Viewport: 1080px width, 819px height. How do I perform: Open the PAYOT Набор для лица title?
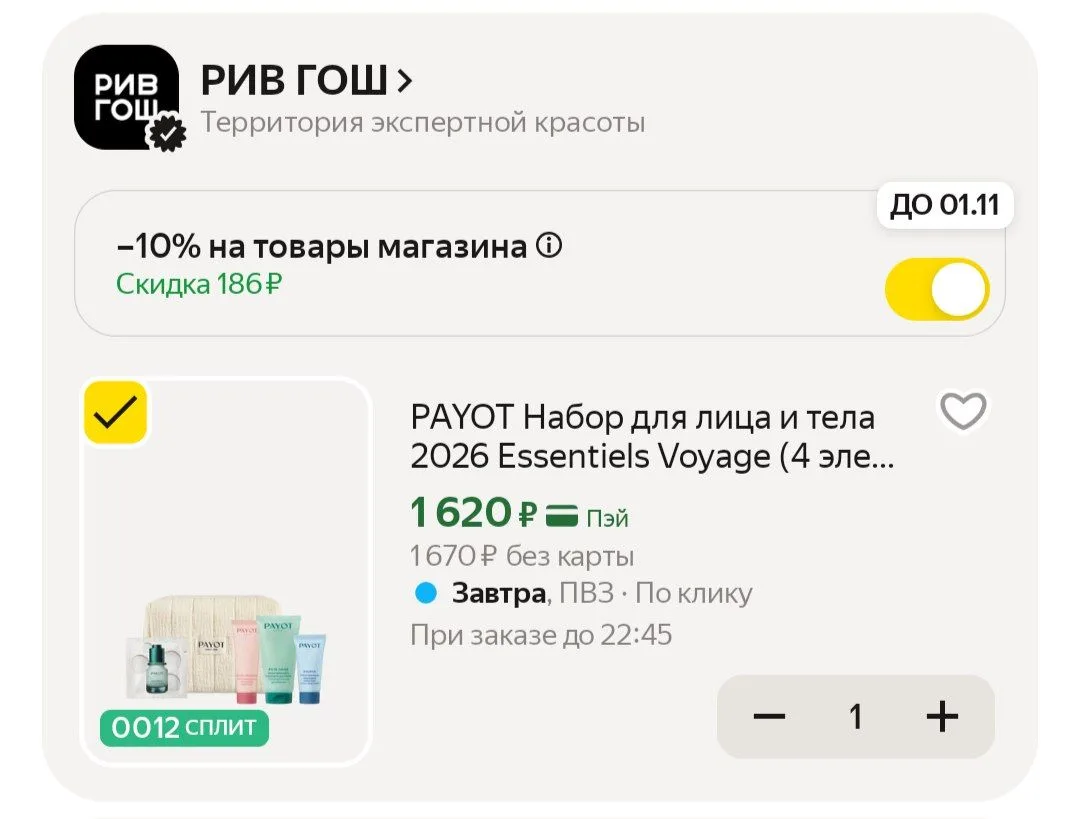(x=652, y=436)
